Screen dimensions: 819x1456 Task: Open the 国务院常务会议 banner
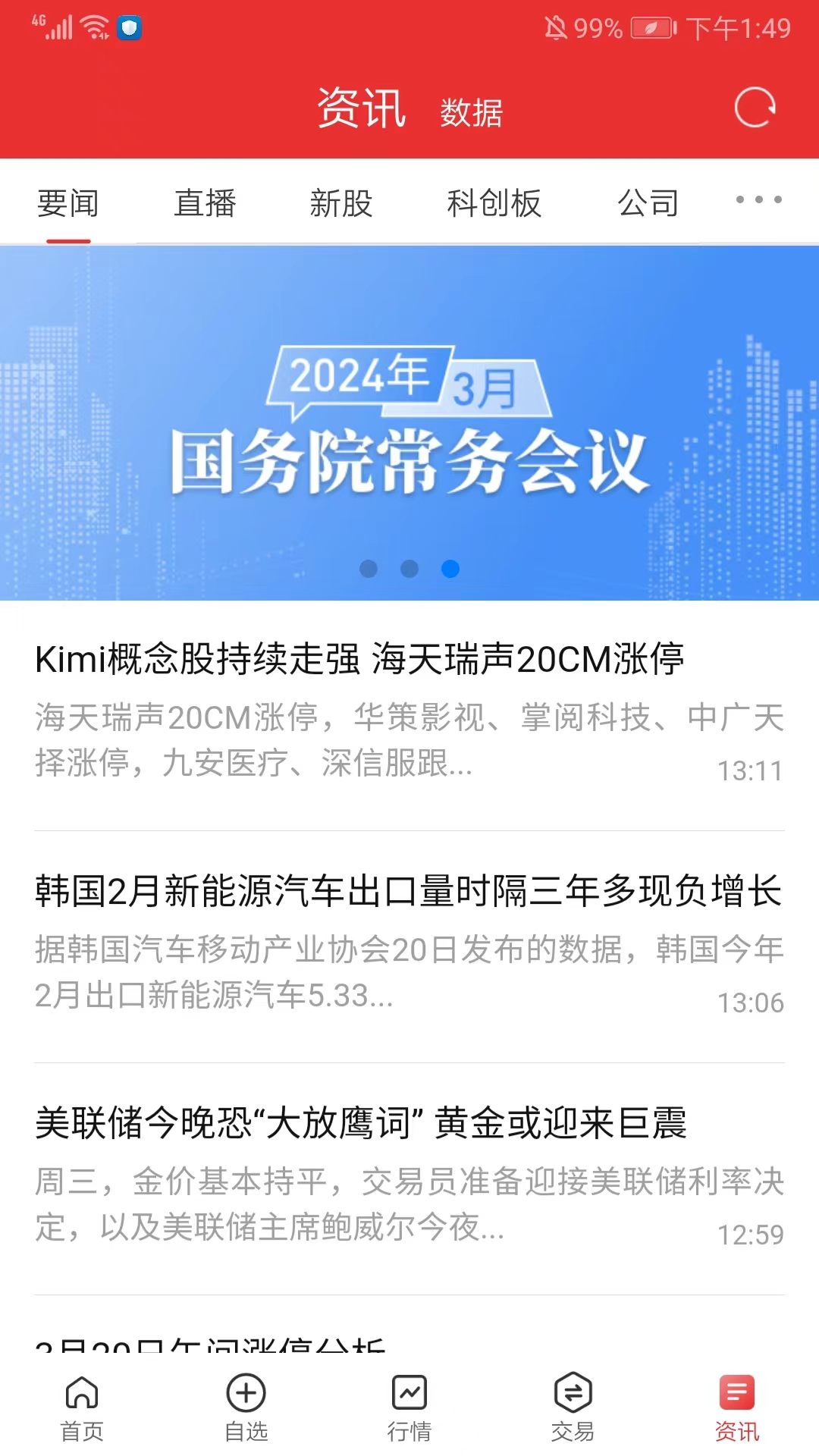(409, 423)
